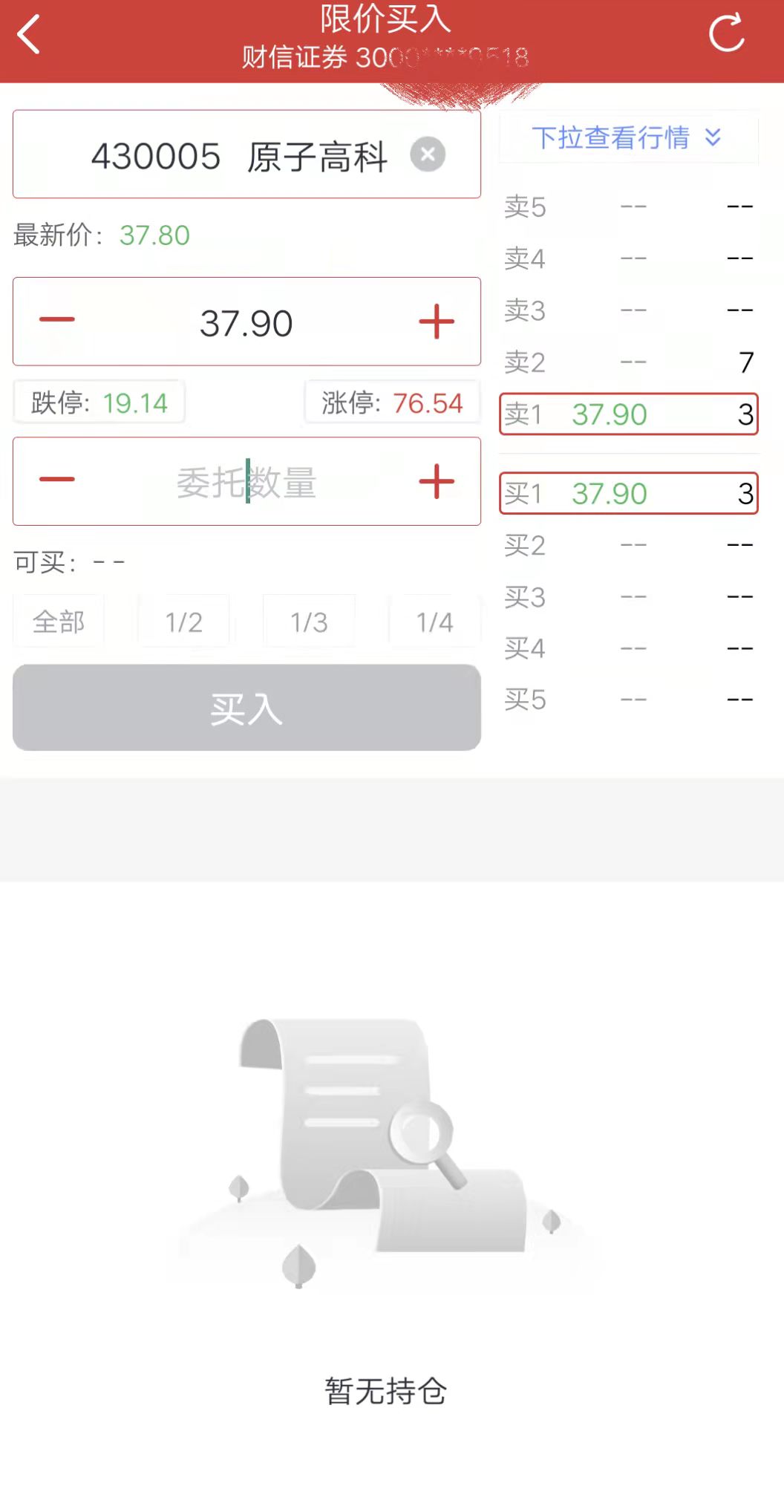
Task: Increase the order price 37.90
Action: coord(437,322)
